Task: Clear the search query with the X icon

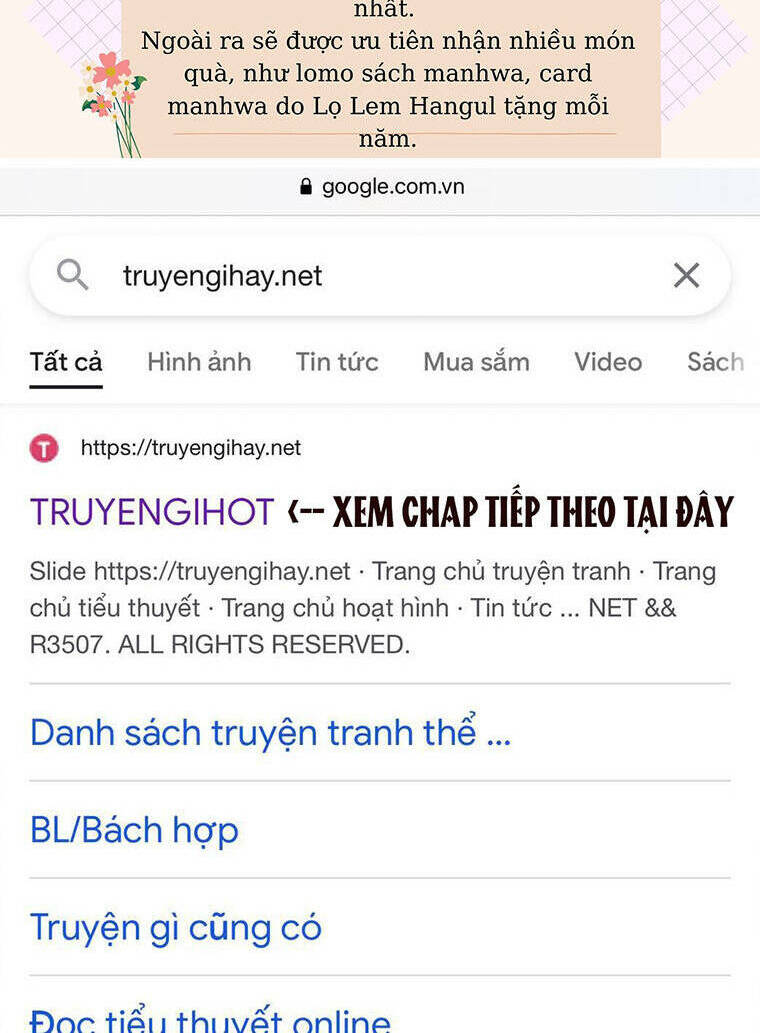Action: click(686, 276)
